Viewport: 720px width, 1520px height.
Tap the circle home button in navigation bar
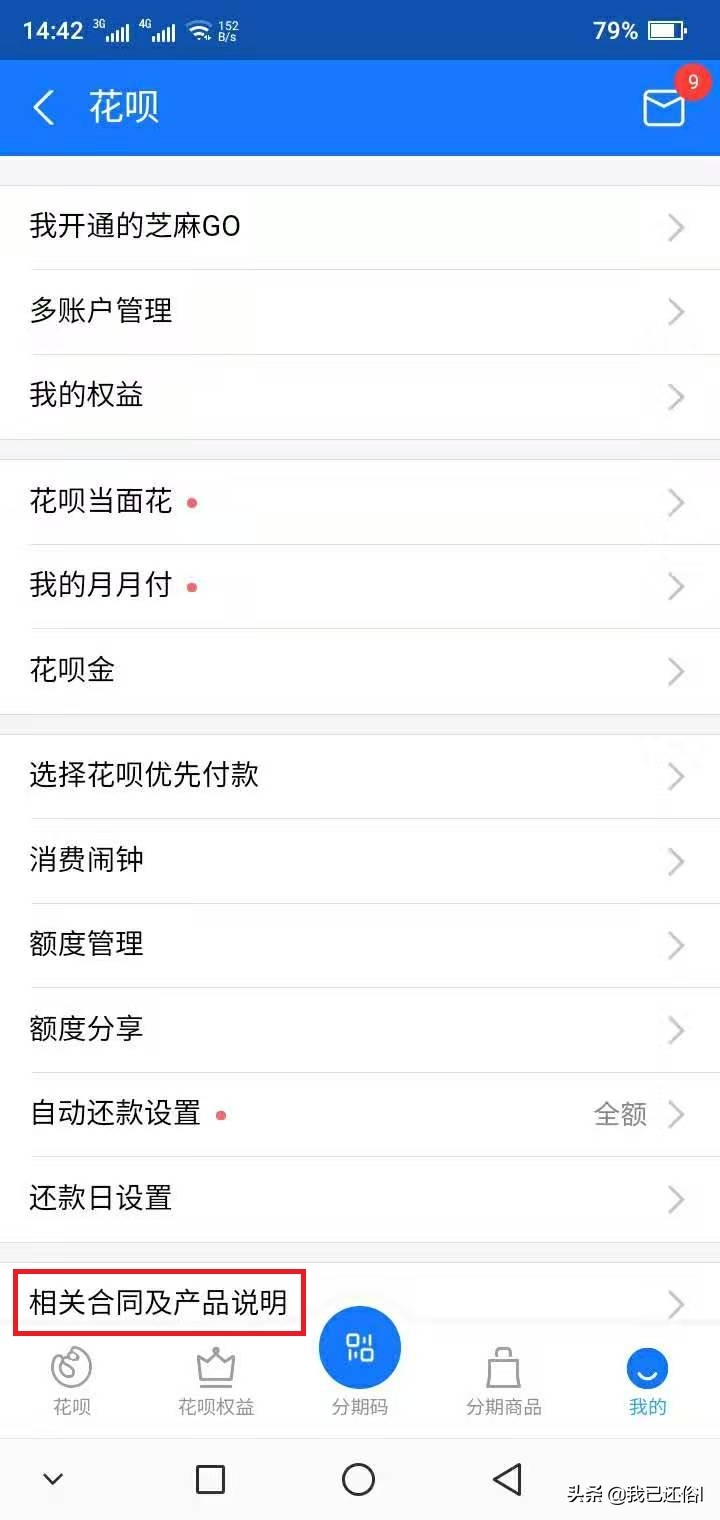click(x=358, y=1478)
